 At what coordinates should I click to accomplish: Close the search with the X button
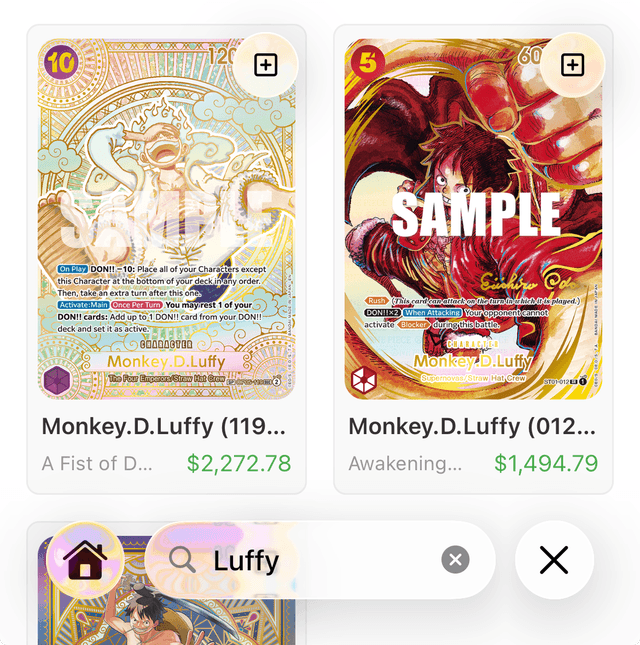(554, 560)
